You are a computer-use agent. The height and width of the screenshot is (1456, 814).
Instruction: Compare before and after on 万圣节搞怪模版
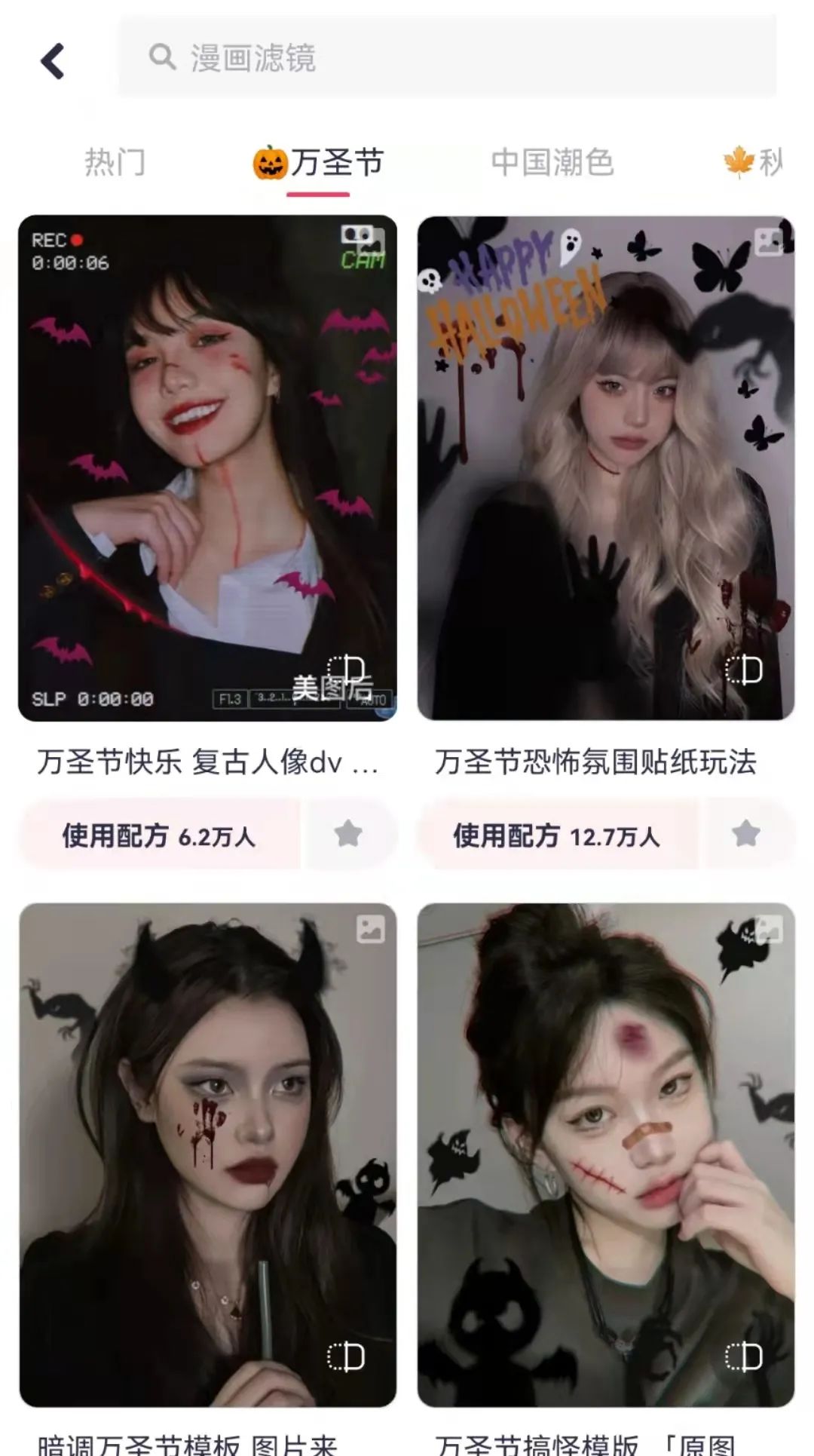[744, 1357]
